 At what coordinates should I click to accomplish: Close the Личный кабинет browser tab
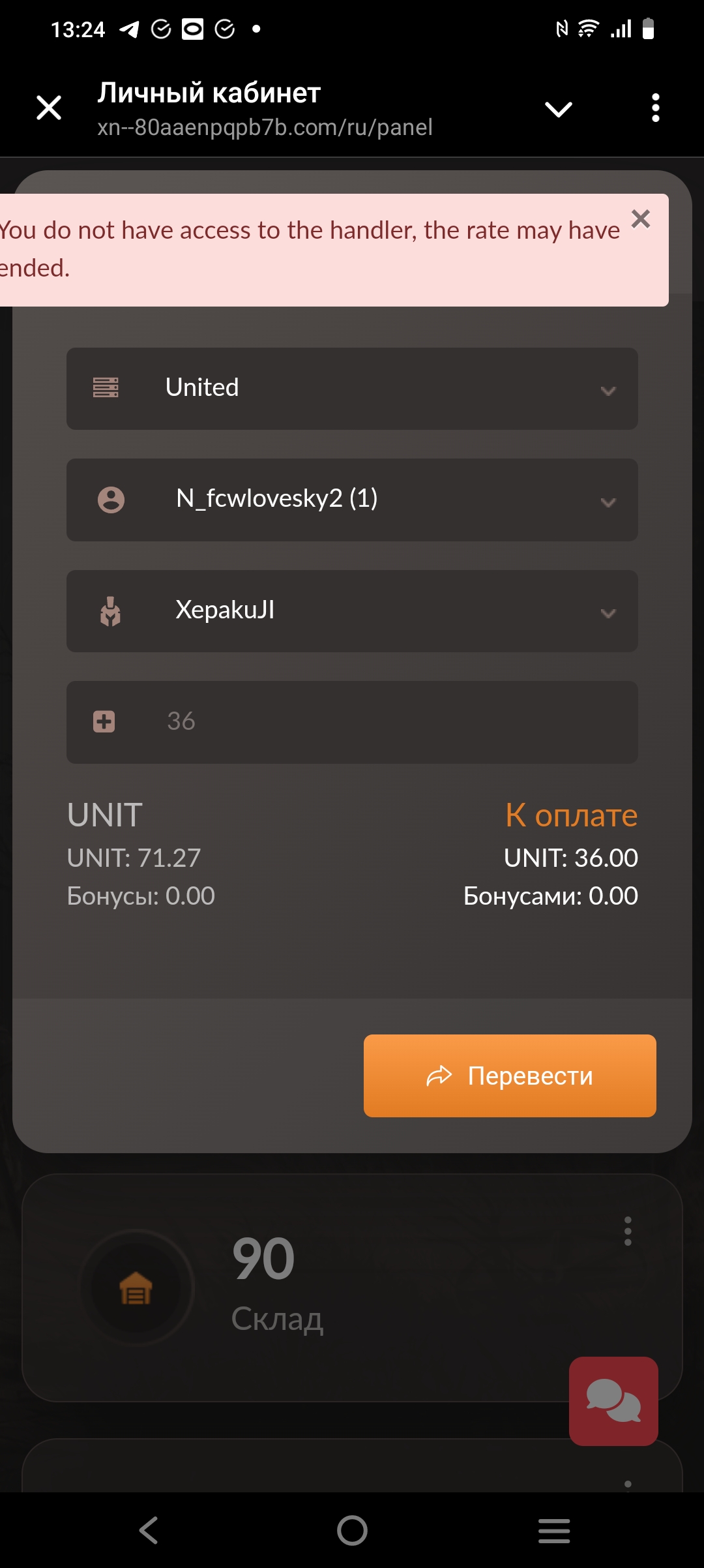(49, 108)
